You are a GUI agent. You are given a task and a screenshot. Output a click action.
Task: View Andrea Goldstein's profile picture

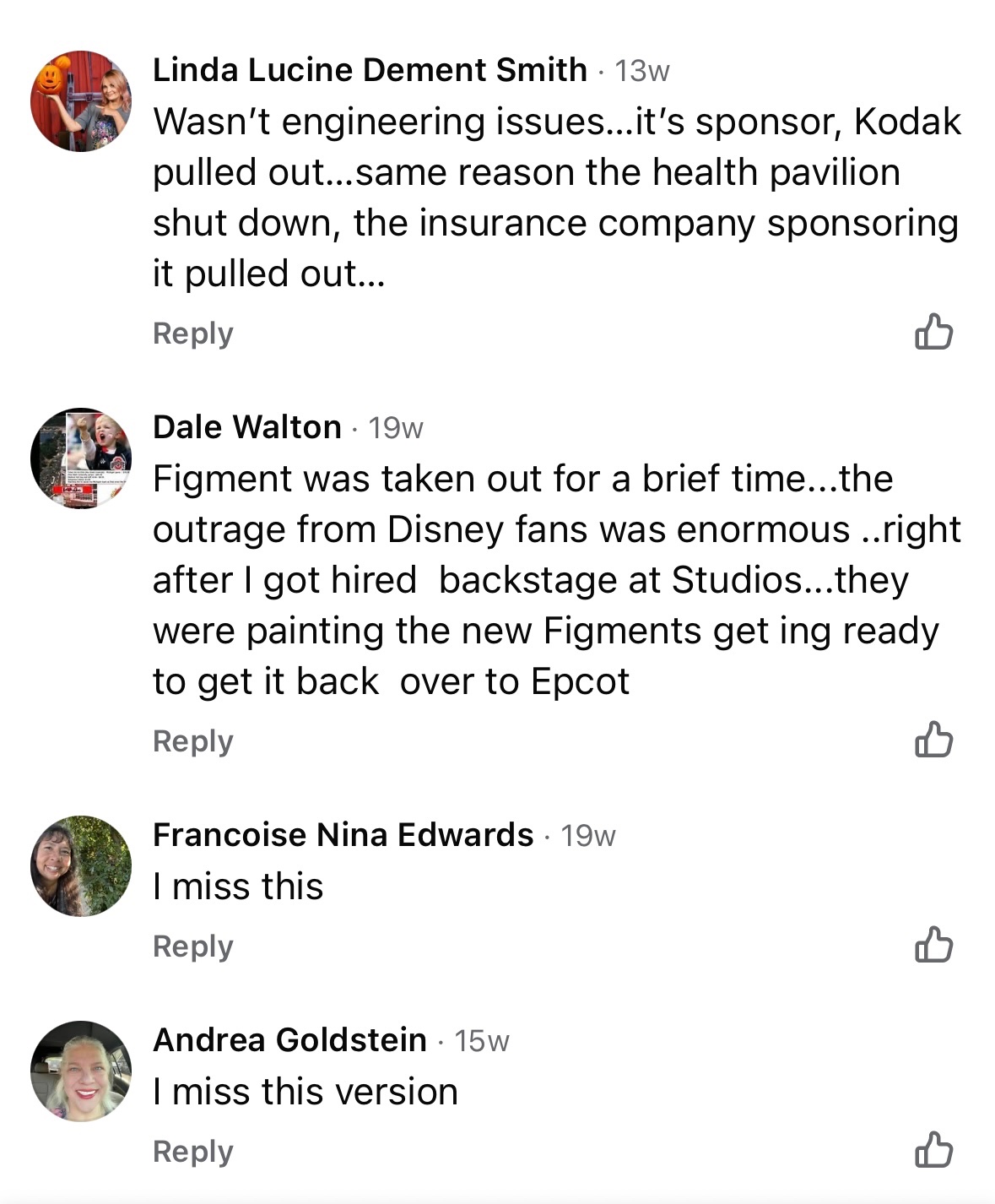coord(81,1071)
